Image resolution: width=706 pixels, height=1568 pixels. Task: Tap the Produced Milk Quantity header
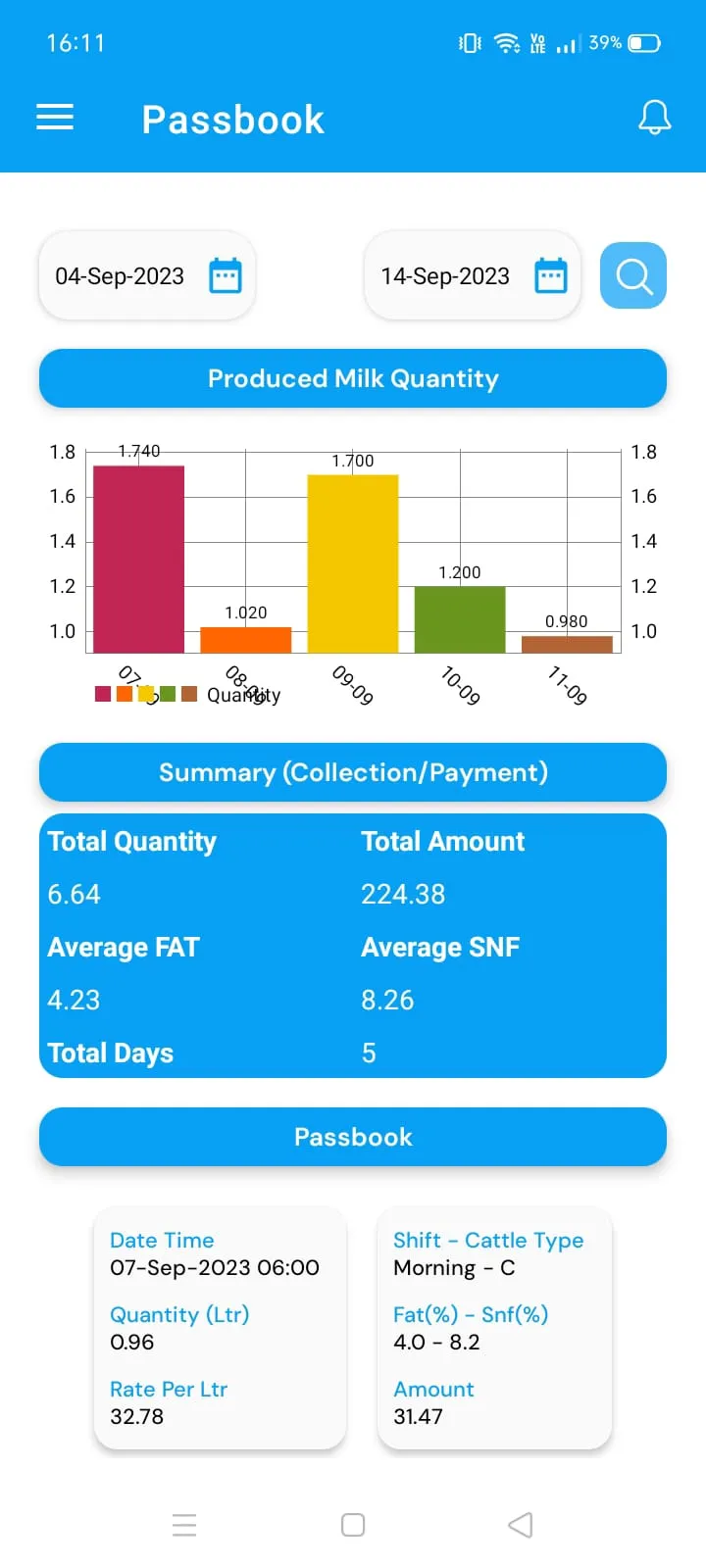click(353, 378)
